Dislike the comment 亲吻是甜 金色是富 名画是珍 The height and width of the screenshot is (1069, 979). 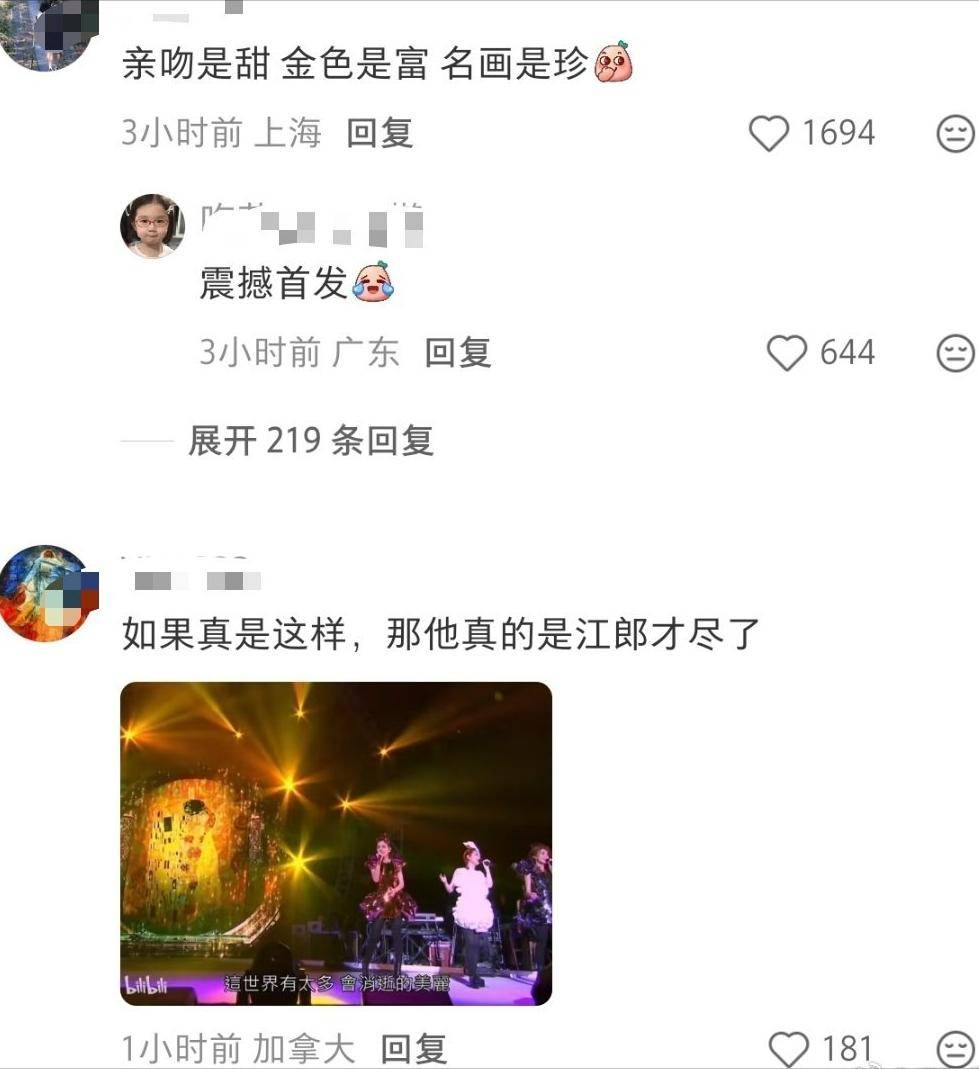pos(955,134)
